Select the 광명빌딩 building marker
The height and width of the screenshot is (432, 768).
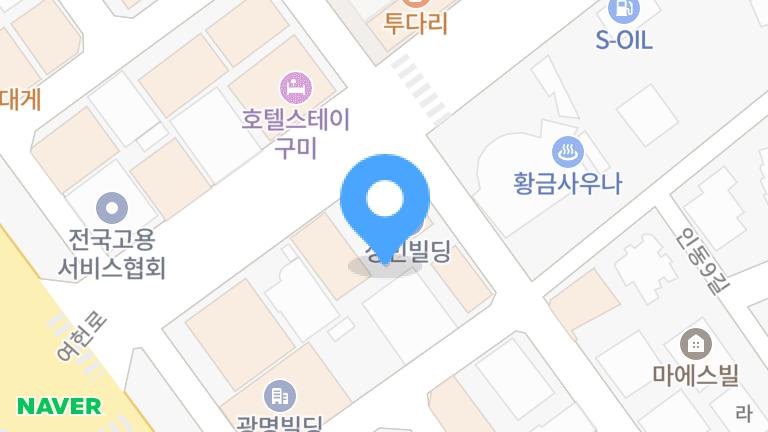(282, 395)
